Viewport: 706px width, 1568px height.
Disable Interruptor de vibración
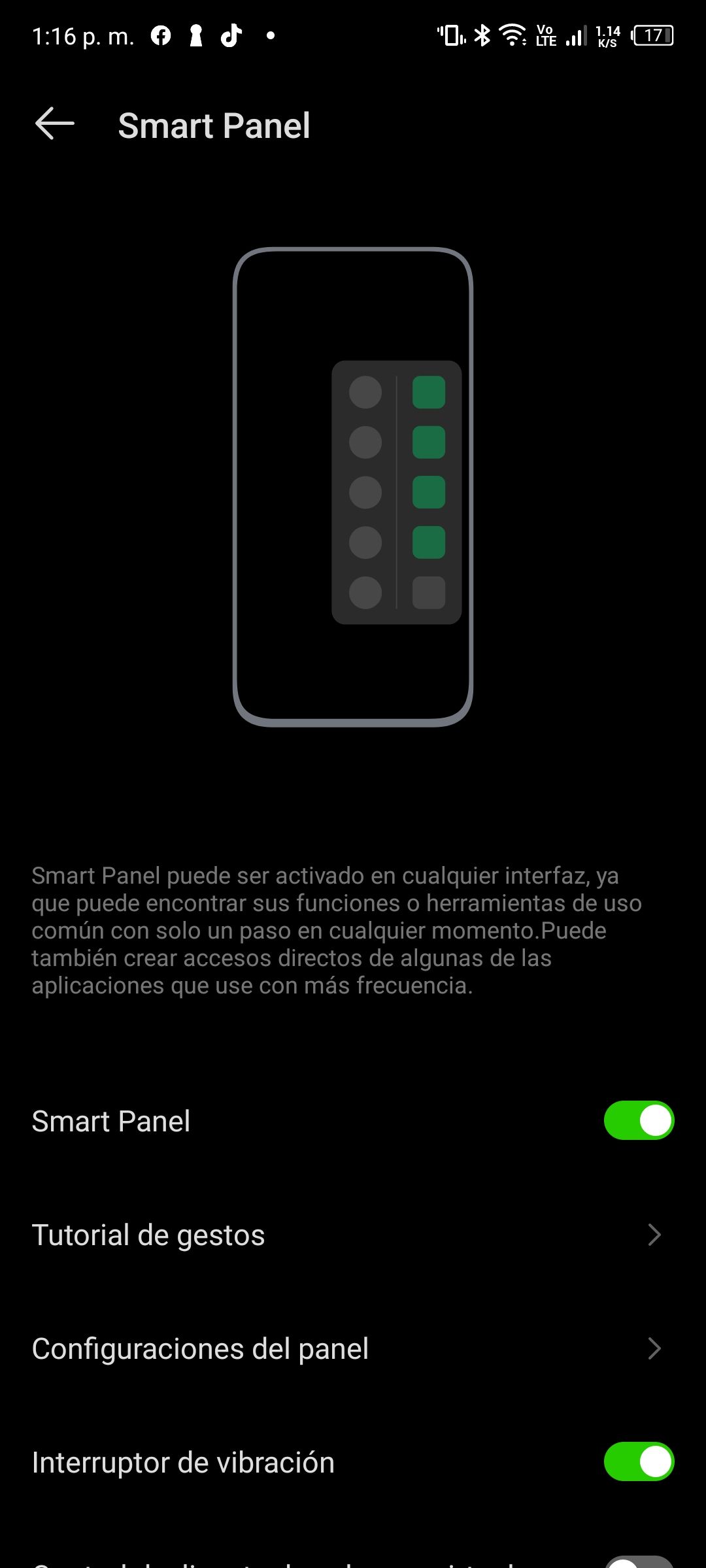click(x=639, y=1461)
